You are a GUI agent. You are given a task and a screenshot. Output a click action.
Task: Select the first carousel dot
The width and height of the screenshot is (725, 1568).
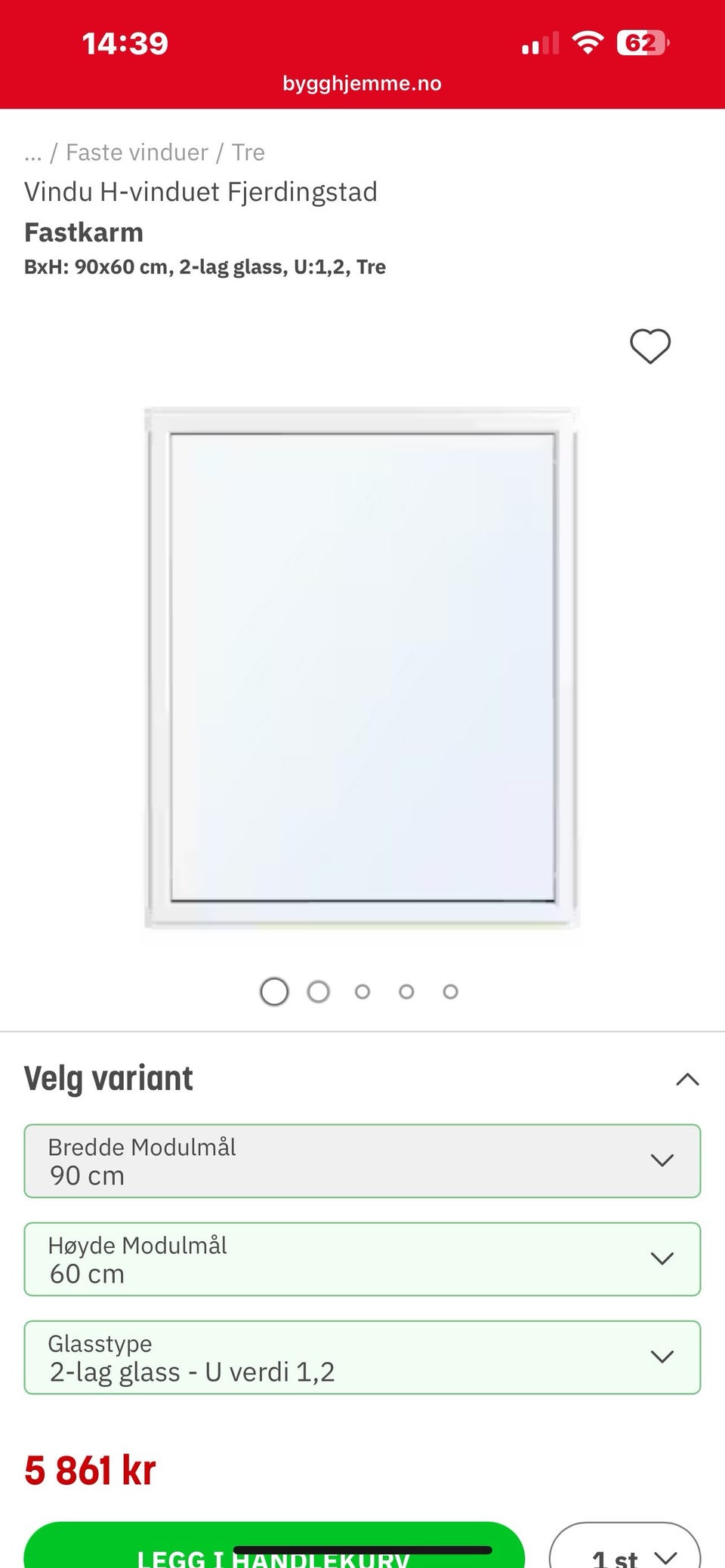click(x=273, y=991)
